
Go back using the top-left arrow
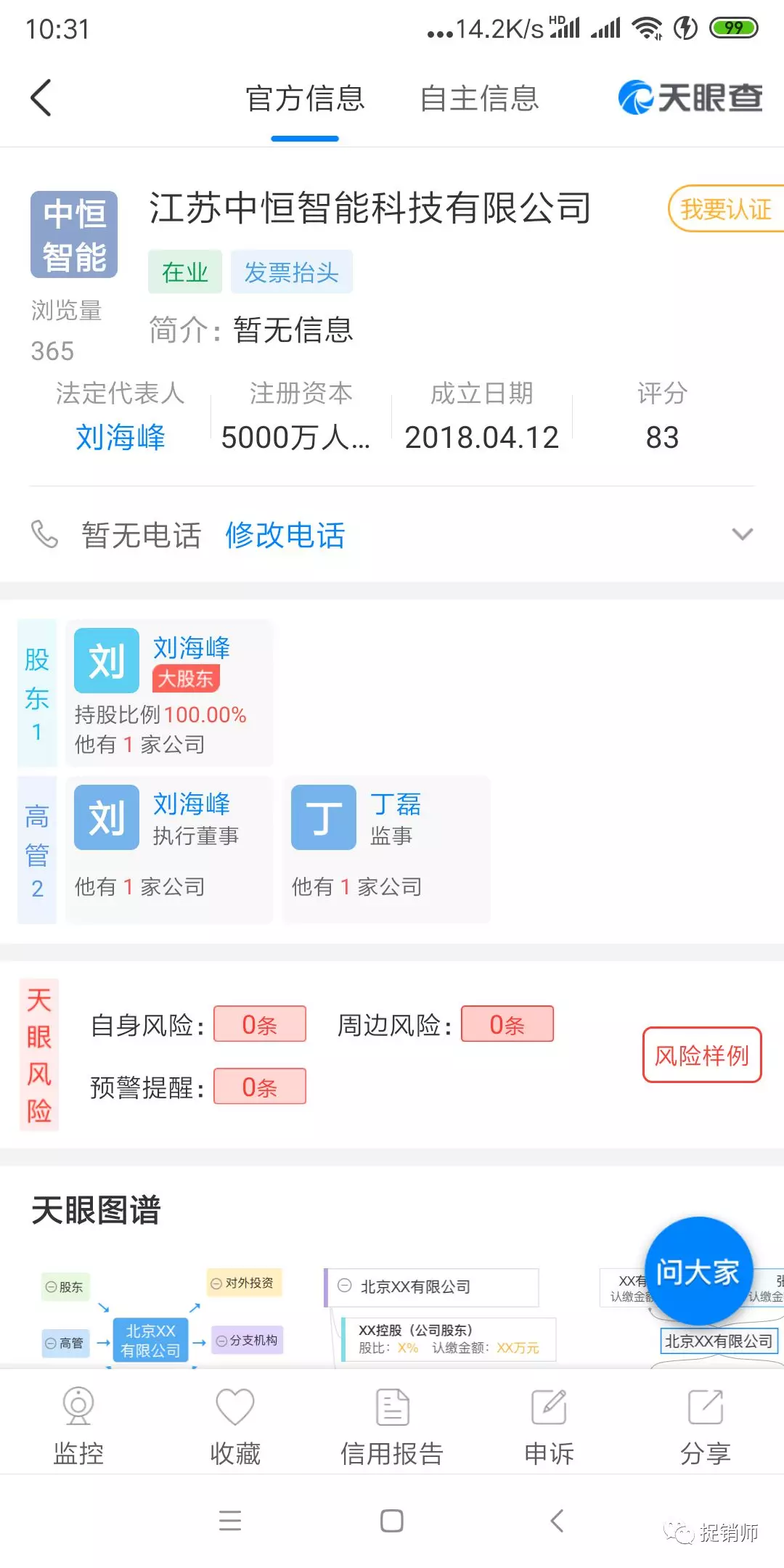point(42,98)
